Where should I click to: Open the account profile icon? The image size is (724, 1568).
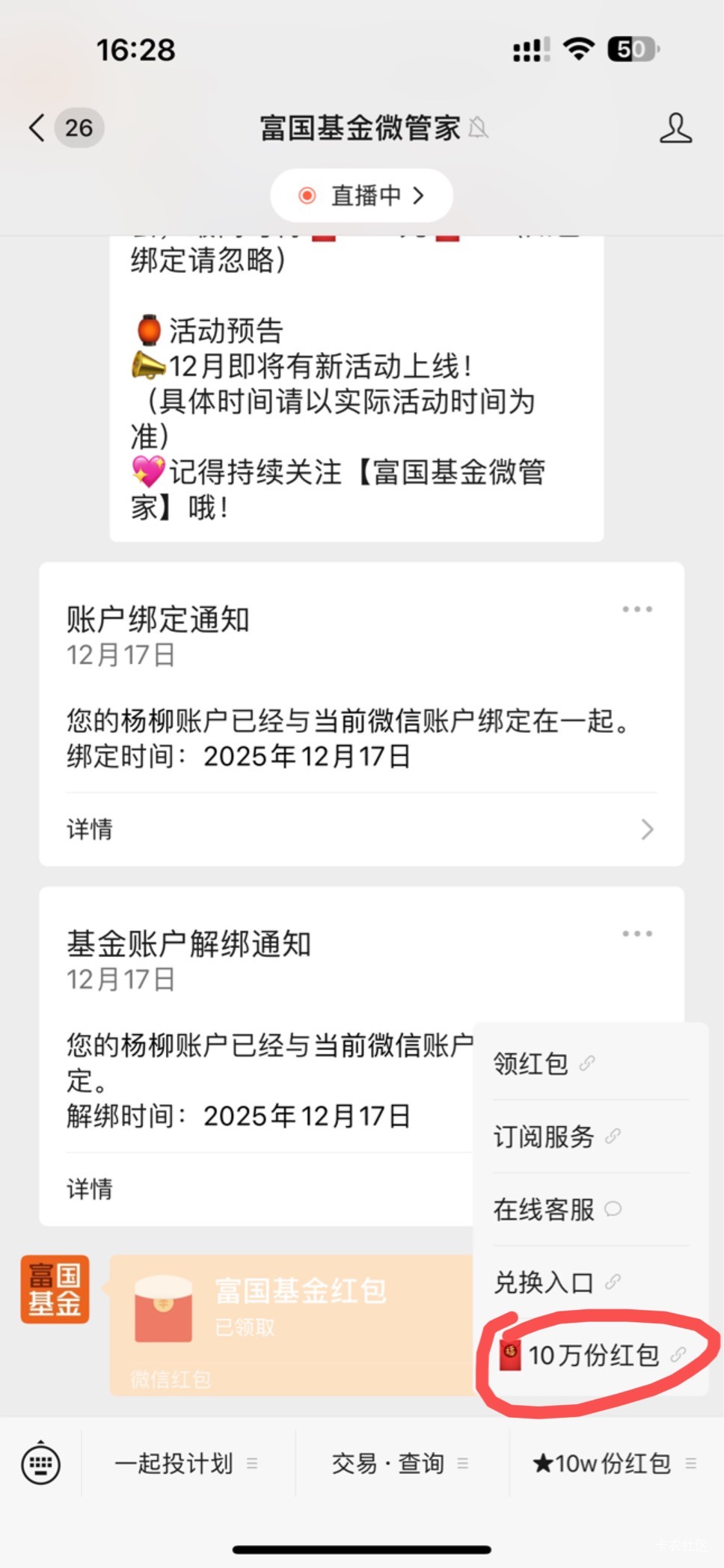pyautogui.click(x=675, y=128)
